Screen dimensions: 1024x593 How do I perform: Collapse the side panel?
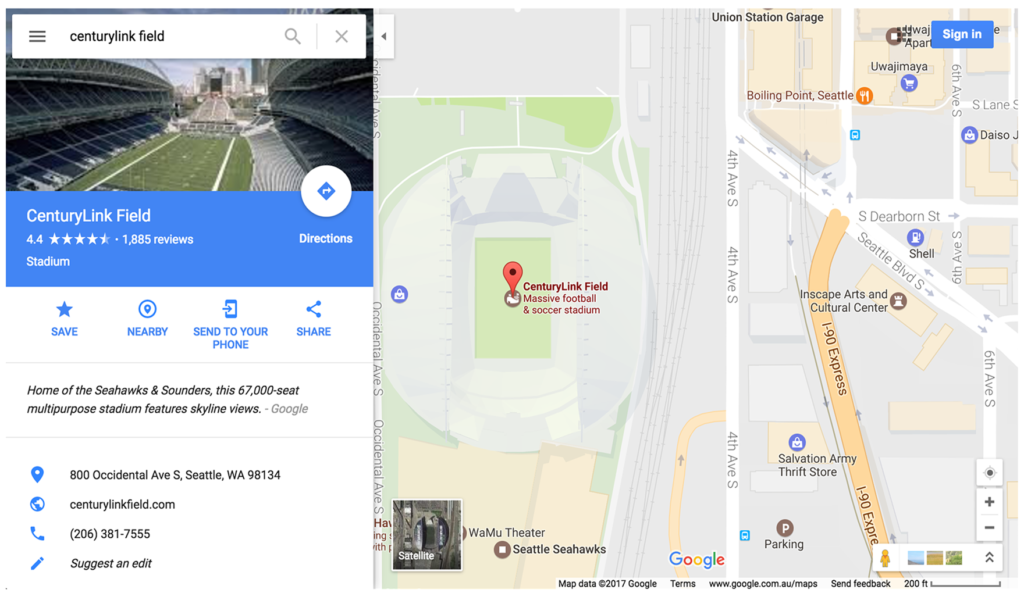(x=384, y=36)
